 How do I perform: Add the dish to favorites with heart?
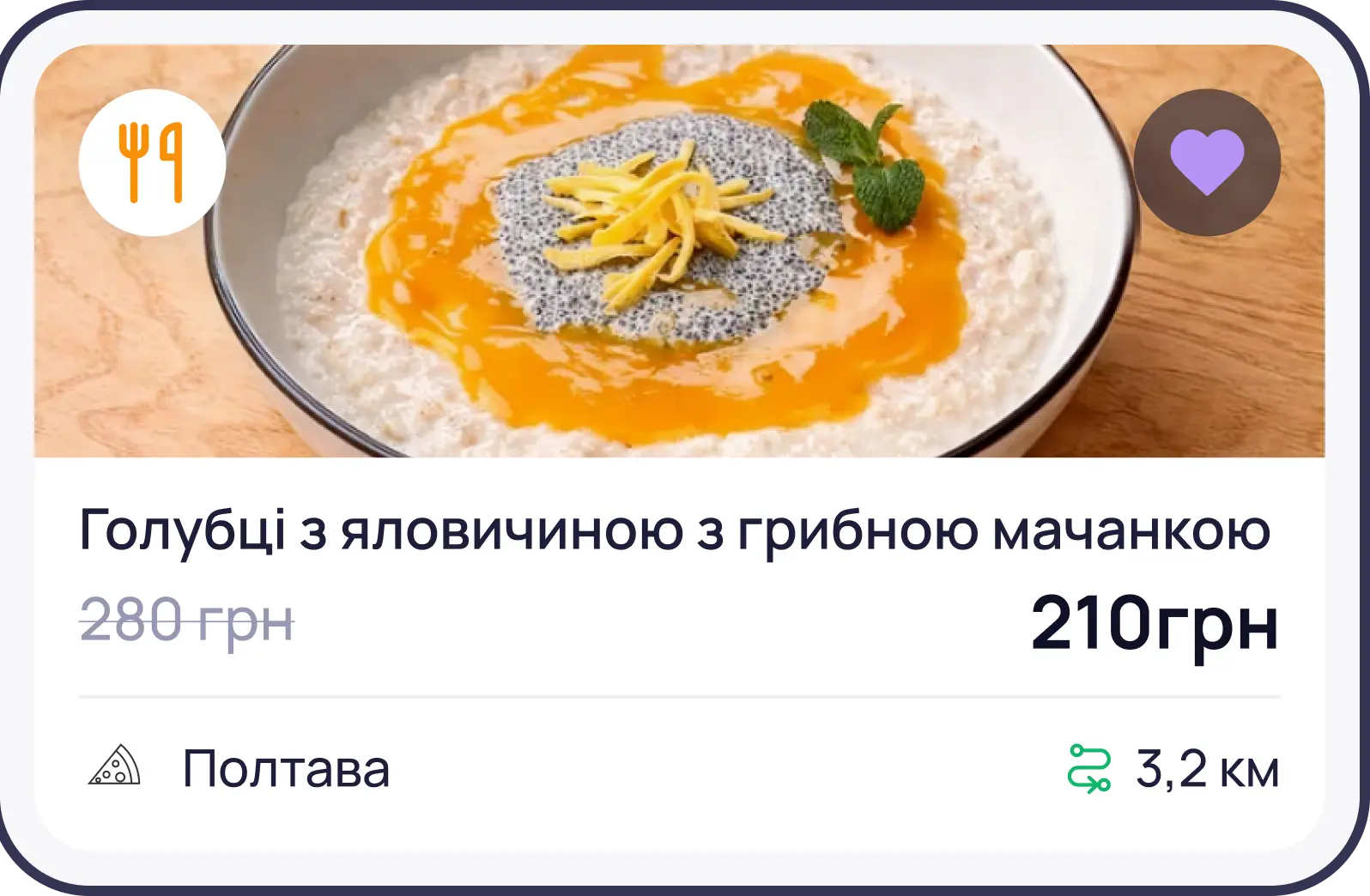pos(1206,162)
